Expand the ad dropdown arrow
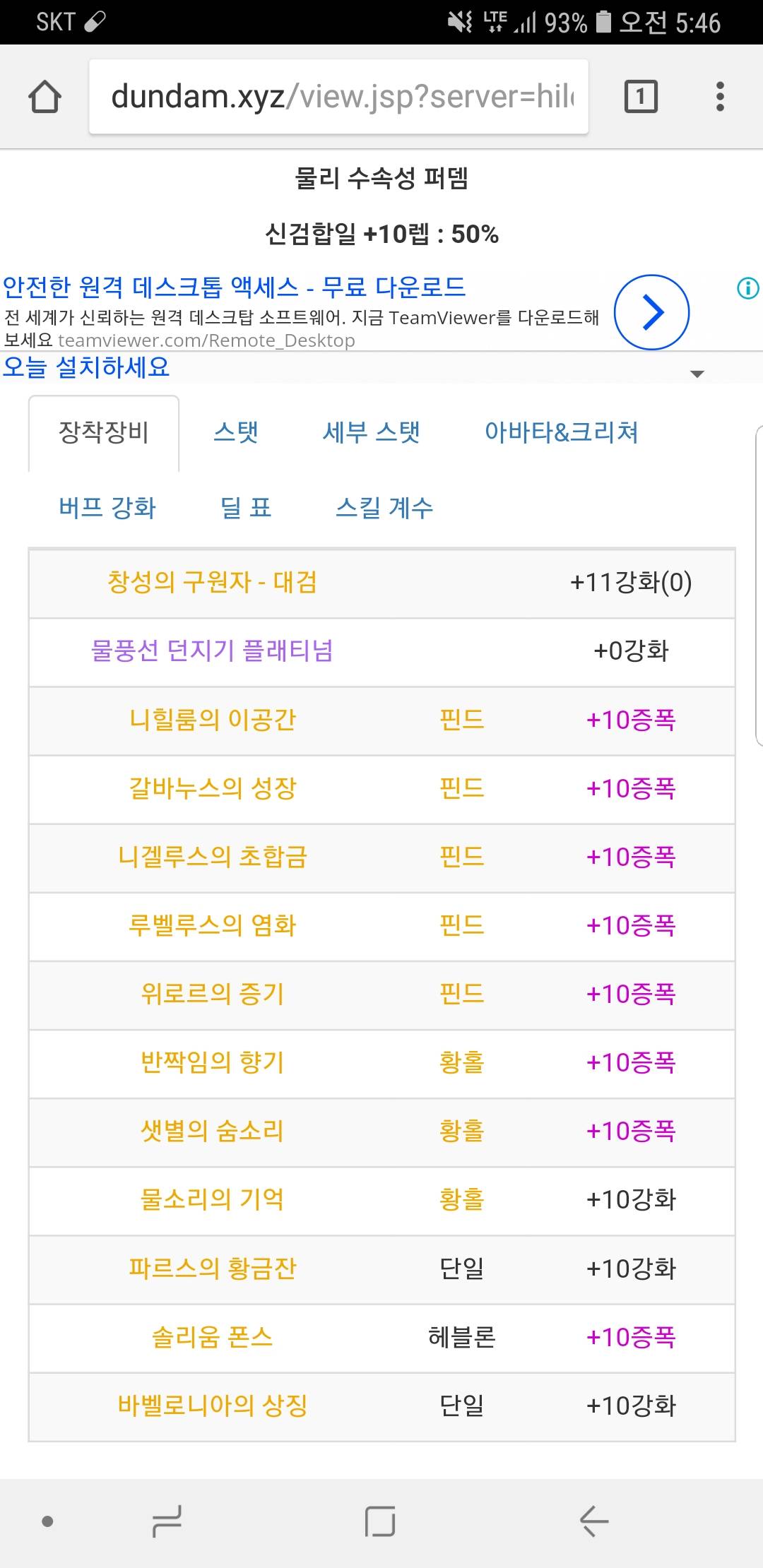The height and width of the screenshot is (1568, 763). pyautogui.click(x=697, y=374)
